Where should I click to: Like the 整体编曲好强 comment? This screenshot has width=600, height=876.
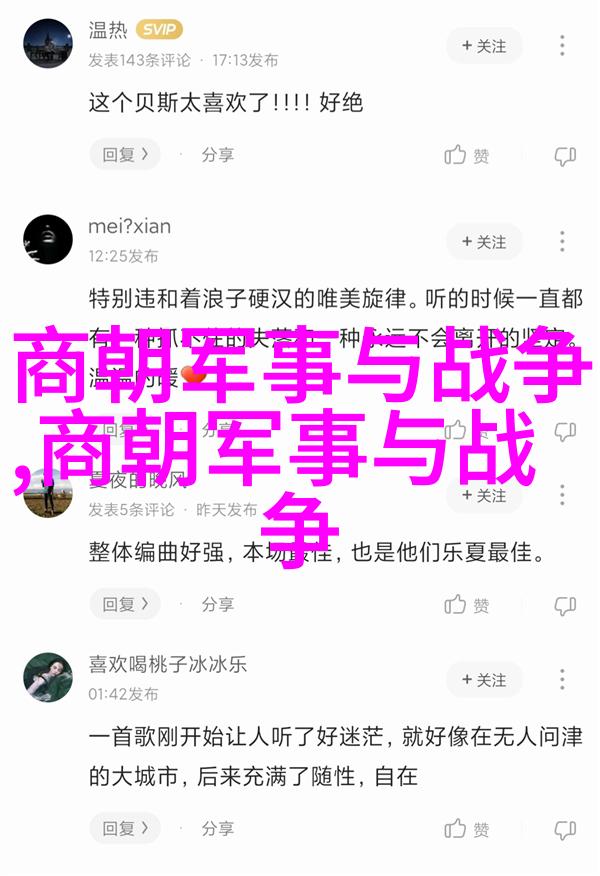pyautogui.click(x=467, y=605)
